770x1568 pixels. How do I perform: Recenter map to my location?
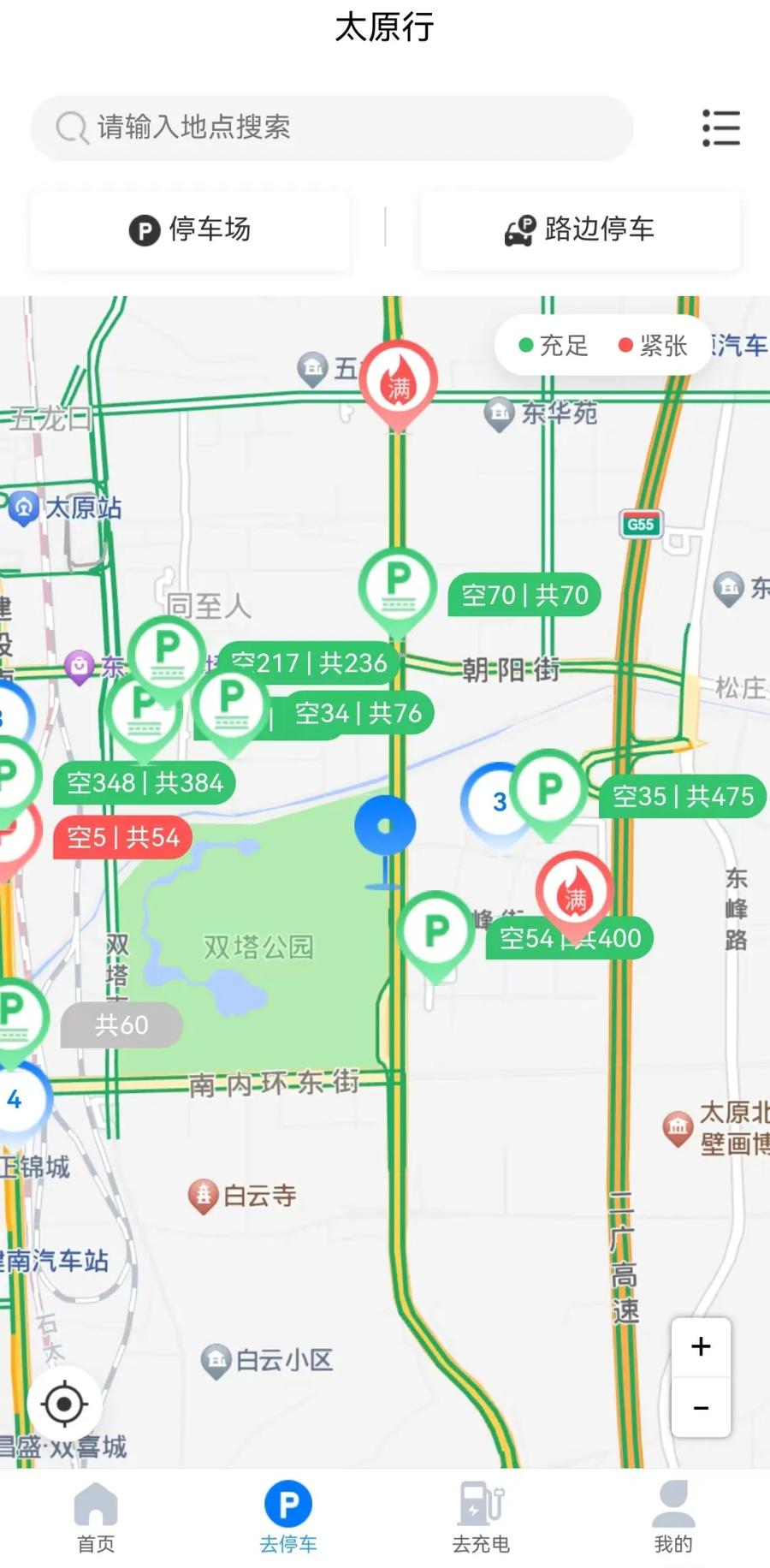pos(64,1405)
